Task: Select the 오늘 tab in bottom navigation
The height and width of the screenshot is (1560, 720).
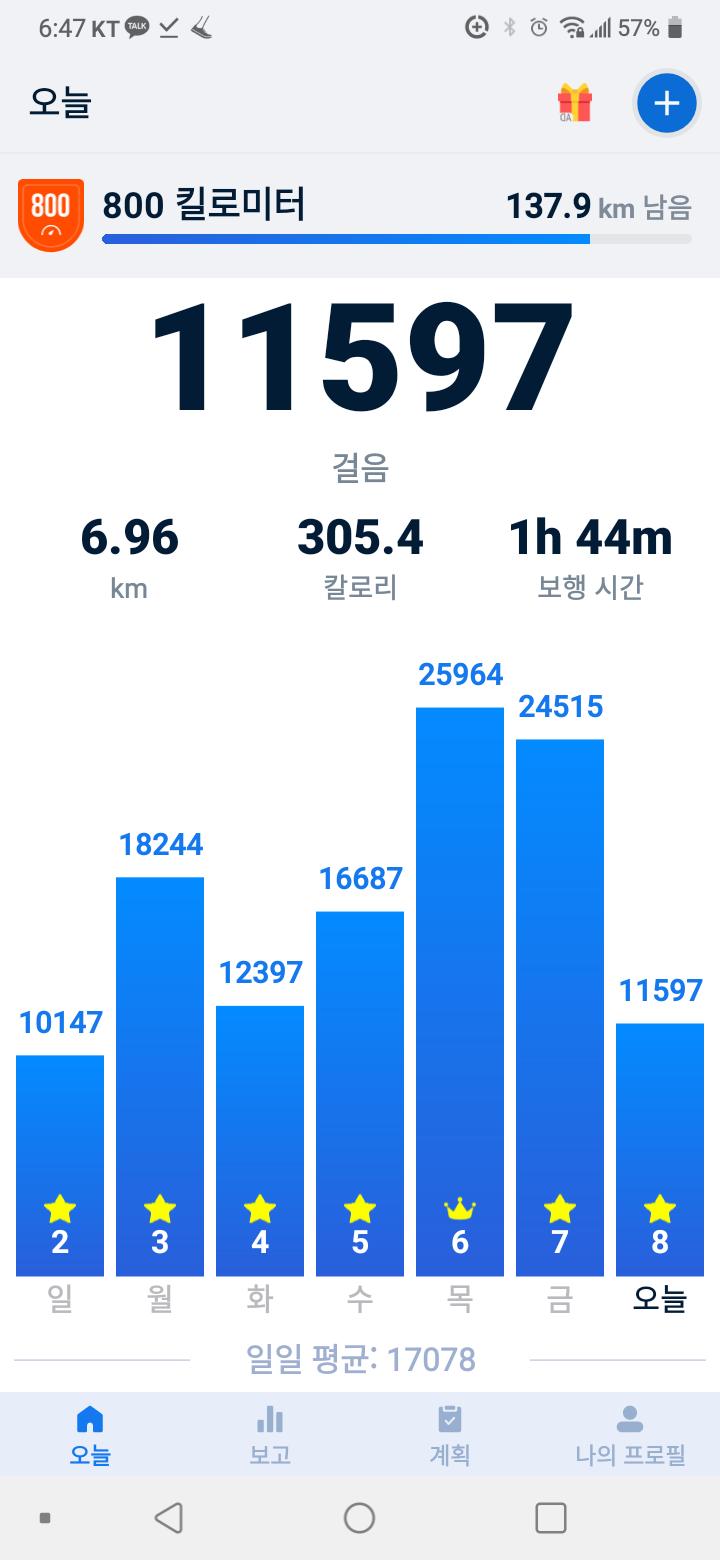Action: tap(90, 1435)
